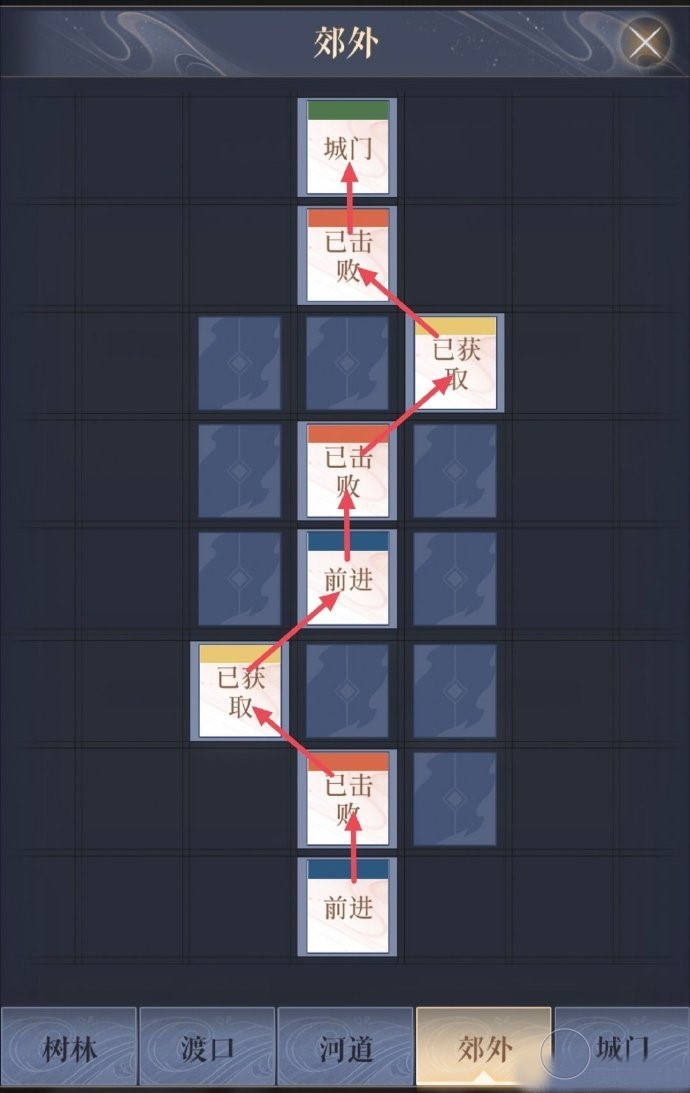This screenshot has height=1093, width=690.
Task: Switch to the 渡口 tab
Action: 207,1048
